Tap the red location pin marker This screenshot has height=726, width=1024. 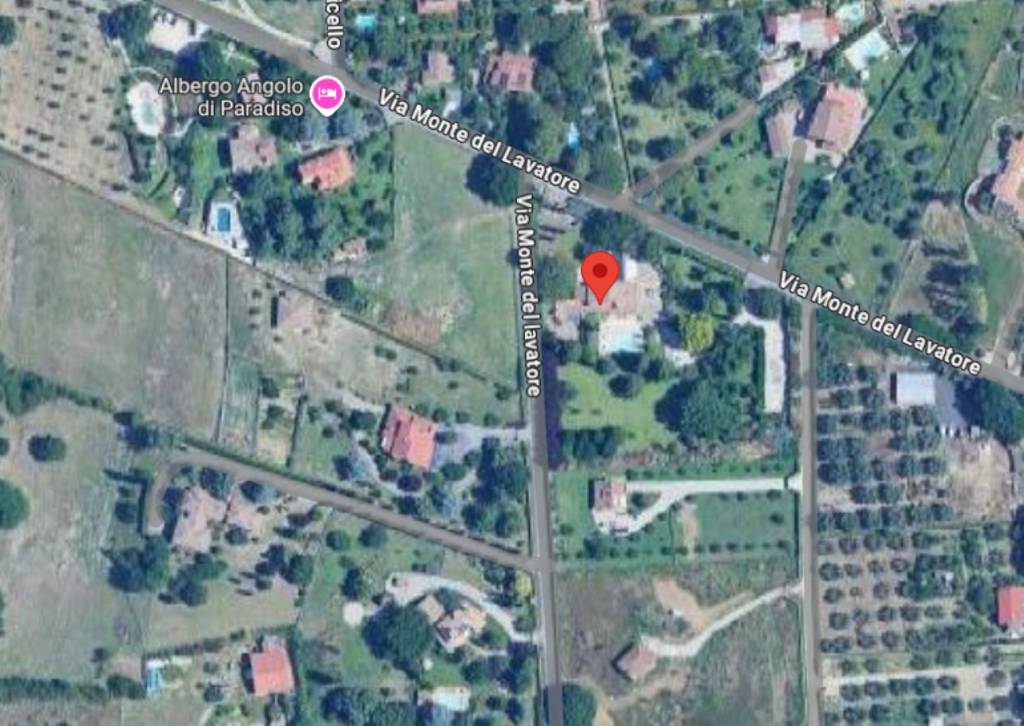click(x=600, y=273)
